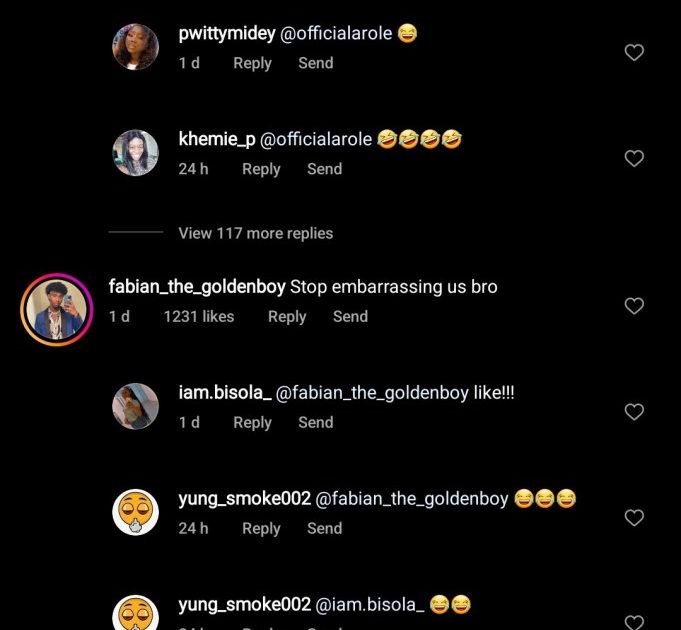Screen dimensions: 681x630
Task: Open iam.bisola_'s profile picture
Action: click(x=135, y=406)
